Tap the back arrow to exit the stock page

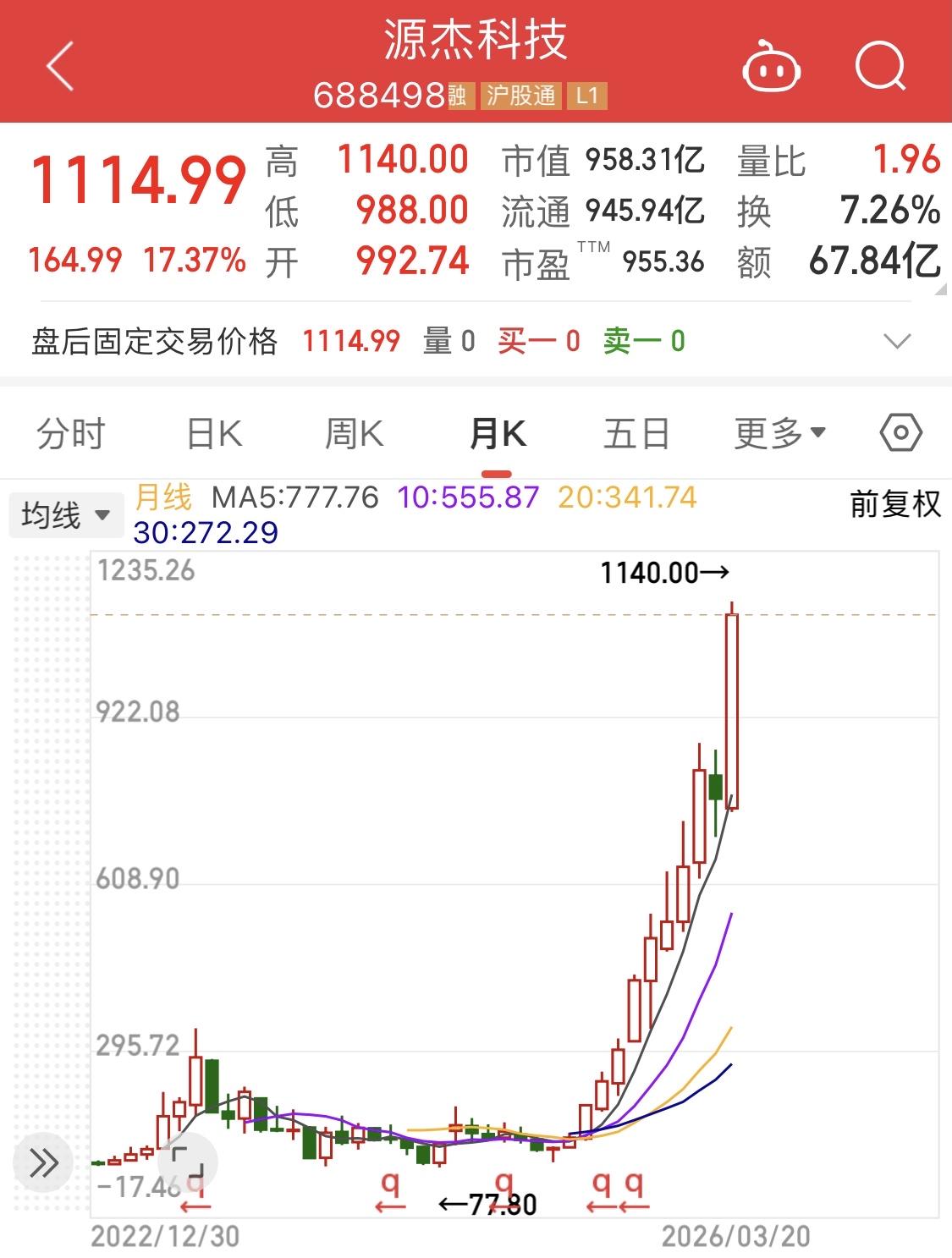(x=59, y=65)
